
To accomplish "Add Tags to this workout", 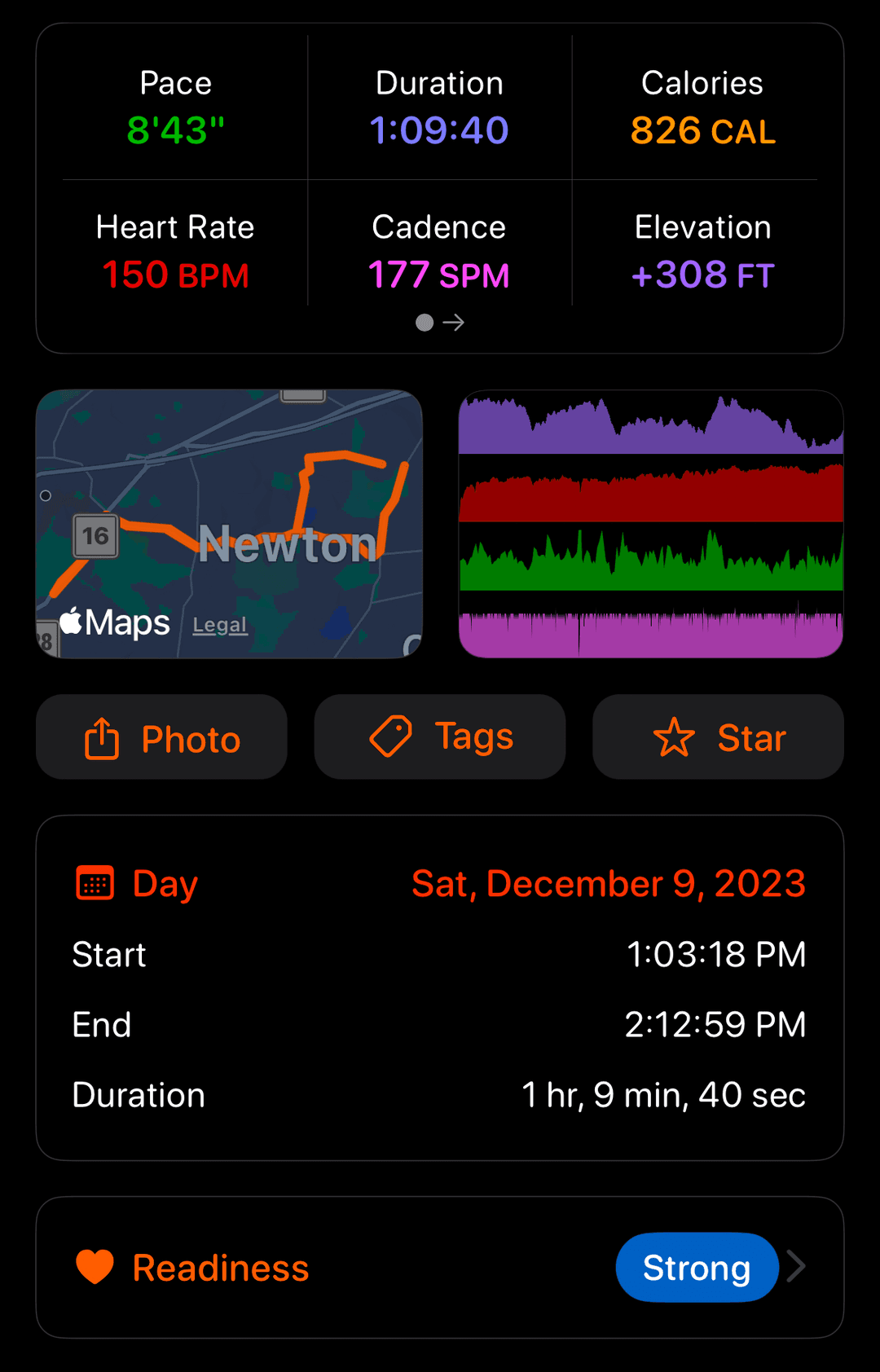I will [440, 737].
